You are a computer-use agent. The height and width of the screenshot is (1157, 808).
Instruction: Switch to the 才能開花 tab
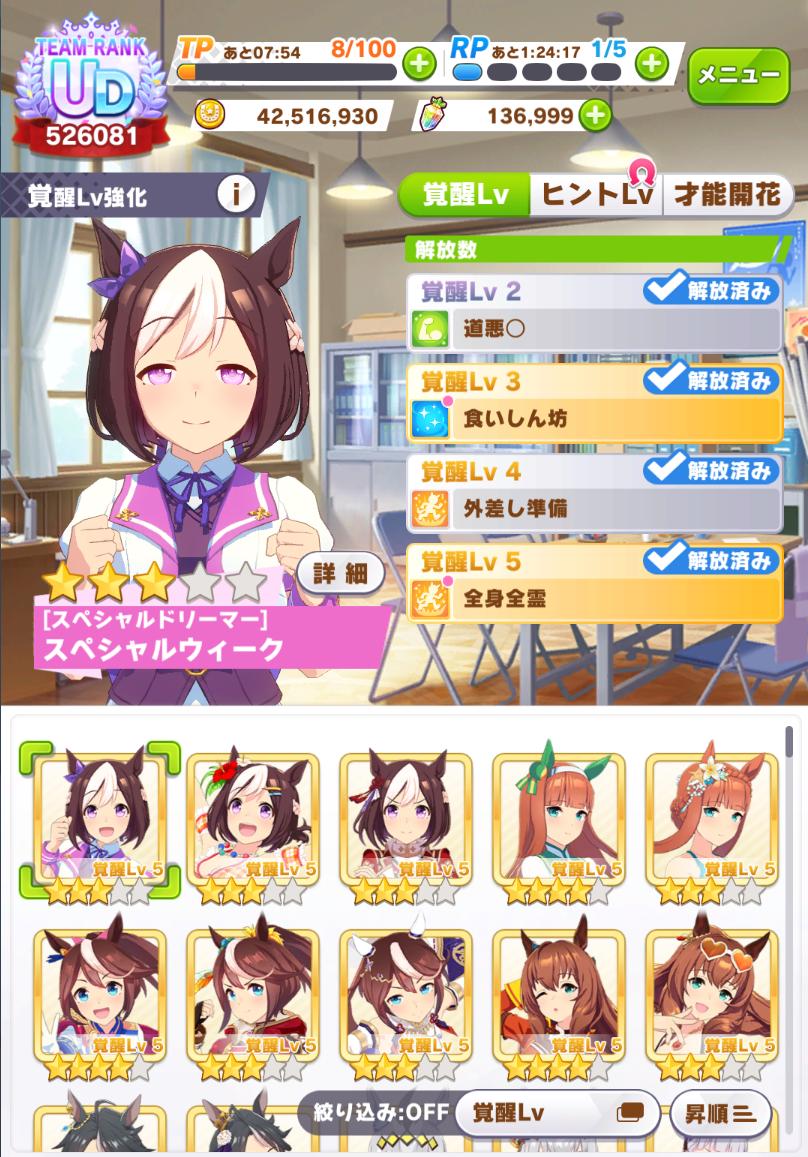(x=726, y=195)
